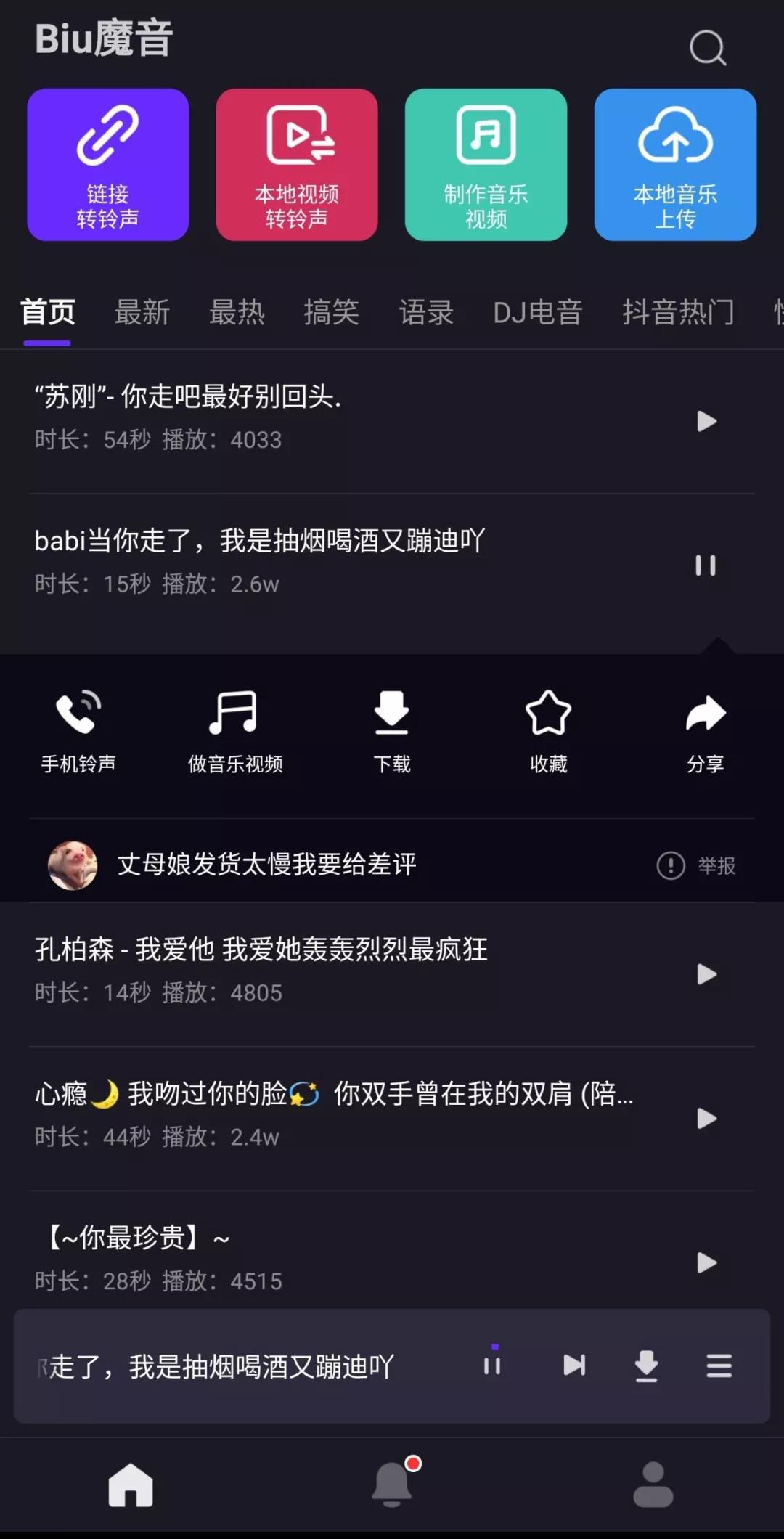Open 本地视频转铃声 tool

point(297,165)
